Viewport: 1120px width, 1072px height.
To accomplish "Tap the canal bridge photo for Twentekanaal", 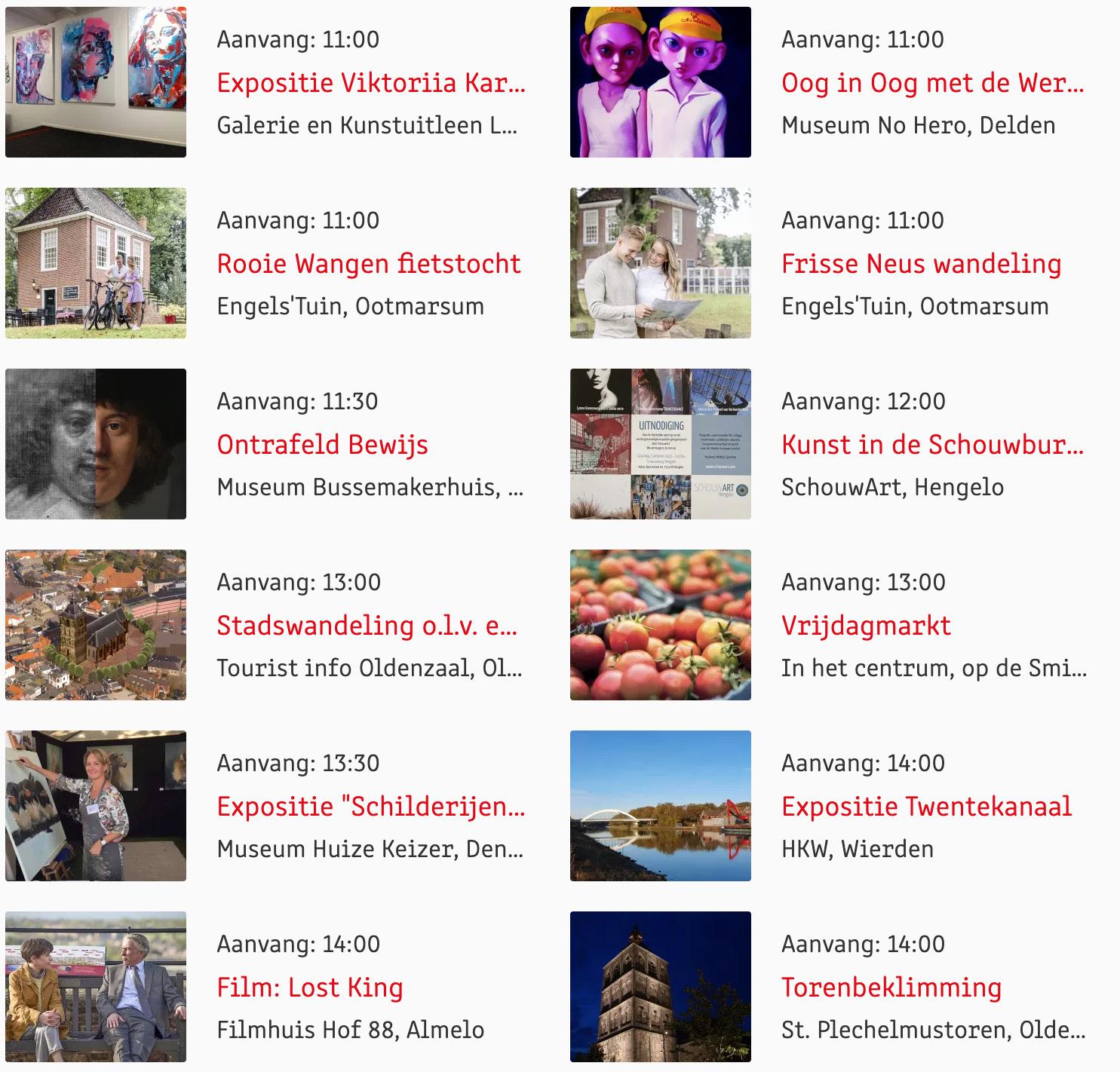I will click(x=660, y=806).
